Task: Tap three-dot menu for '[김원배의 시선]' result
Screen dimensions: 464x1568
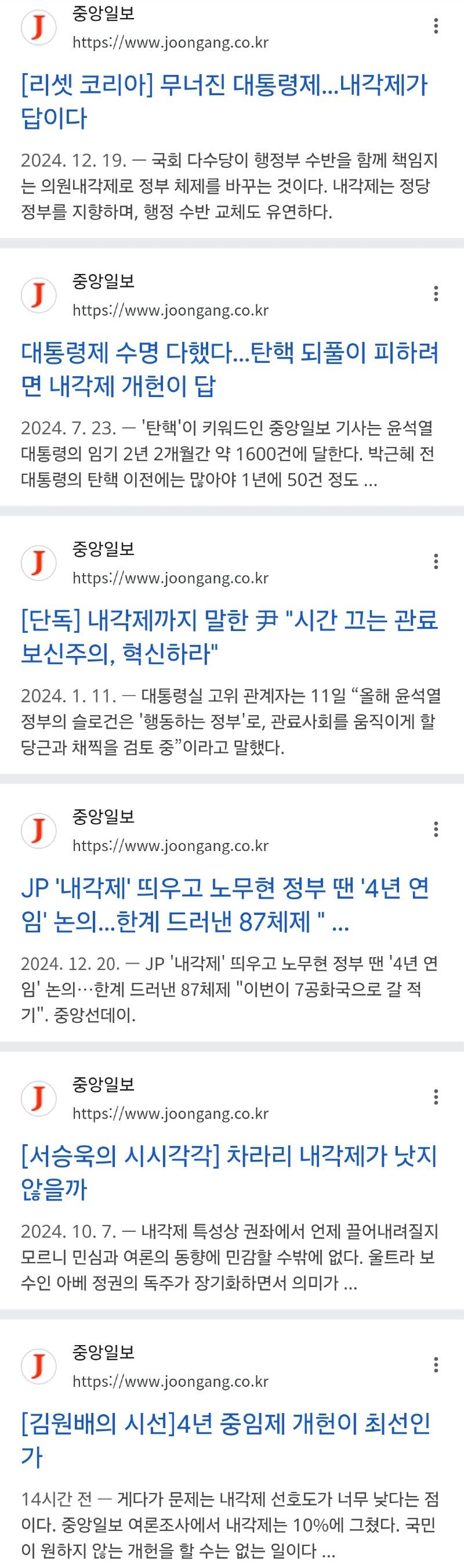Action: click(436, 1365)
